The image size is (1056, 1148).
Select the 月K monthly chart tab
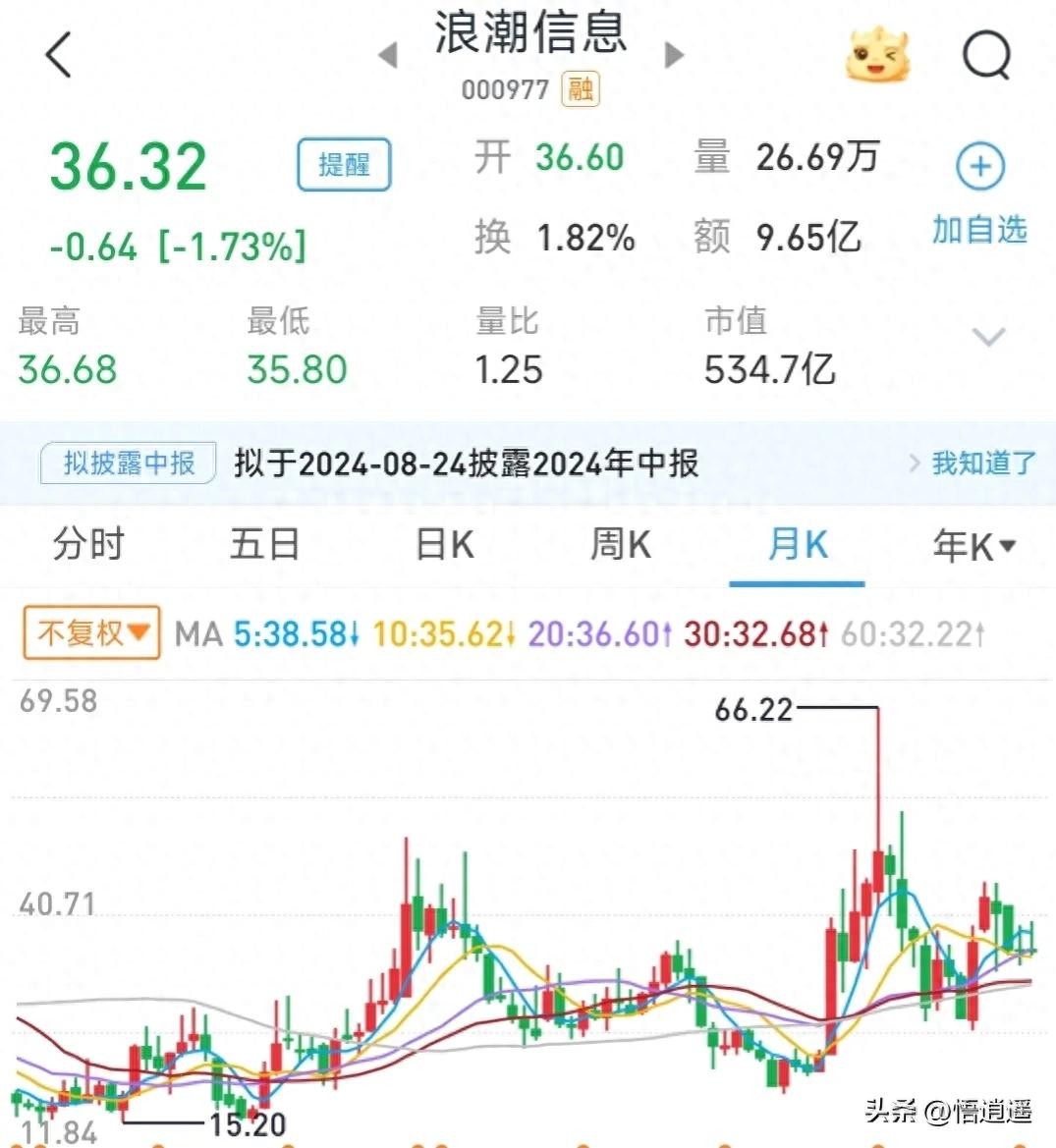[797, 544]
